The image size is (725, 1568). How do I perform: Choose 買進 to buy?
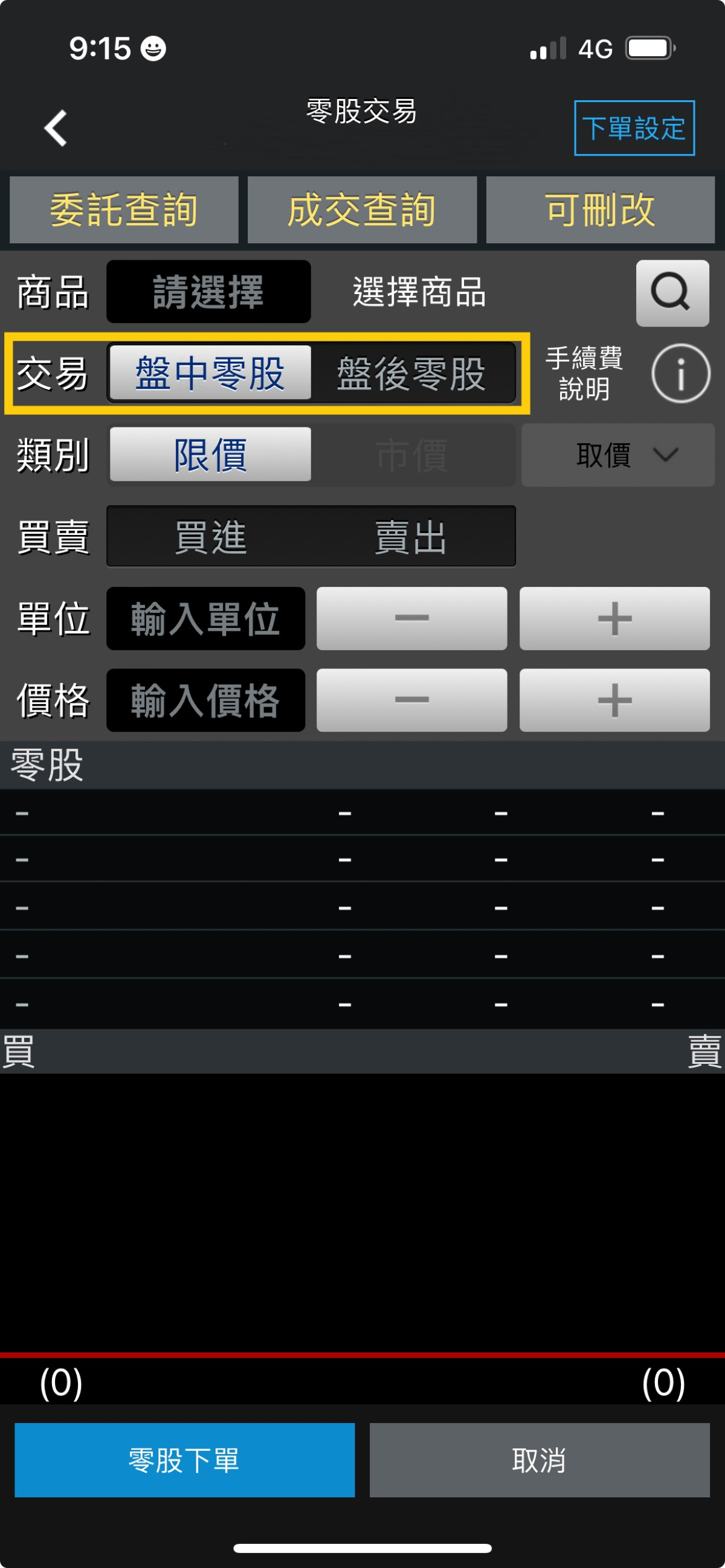point(210,536)
